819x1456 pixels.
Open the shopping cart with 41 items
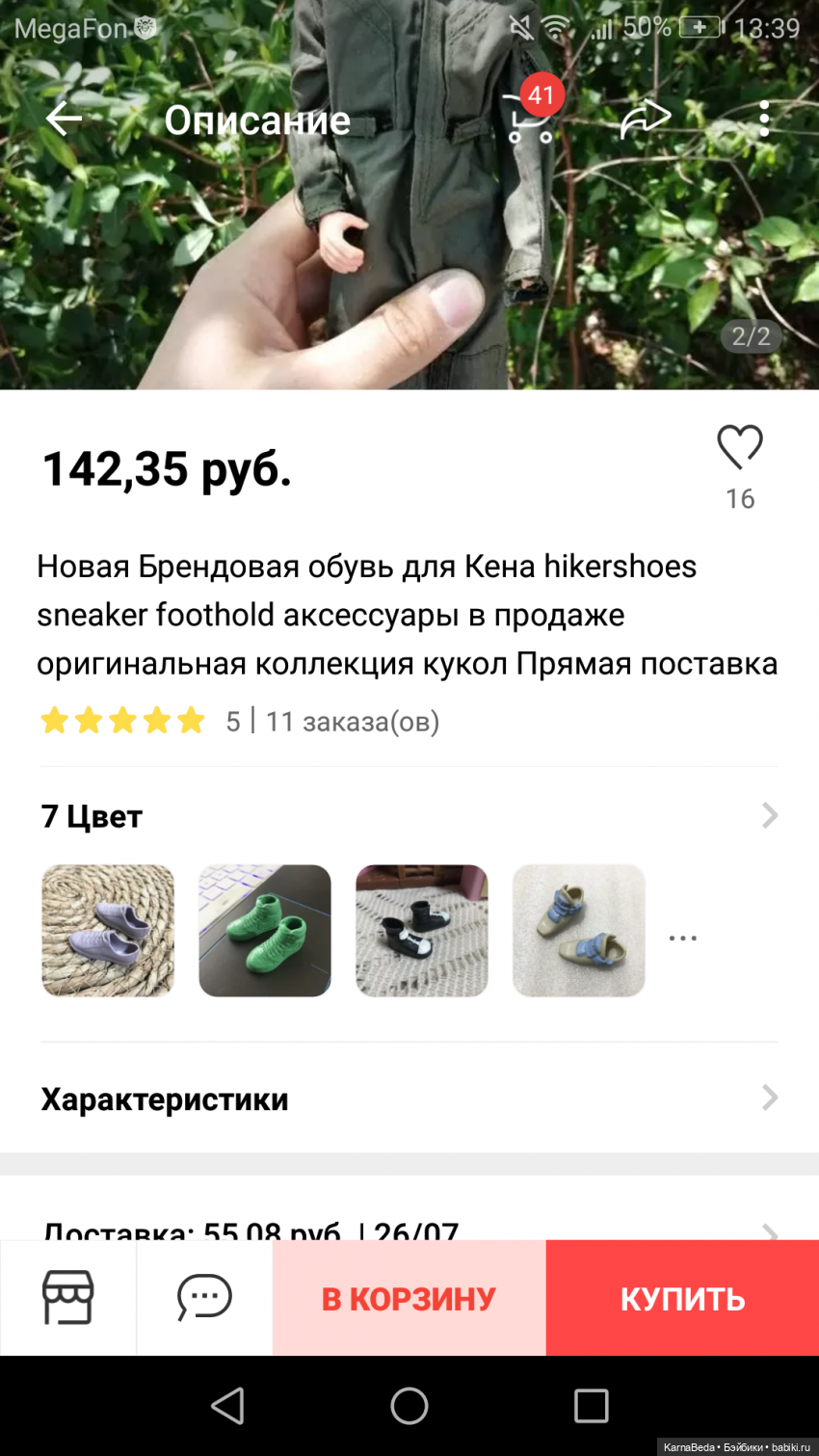click(532, 118)
